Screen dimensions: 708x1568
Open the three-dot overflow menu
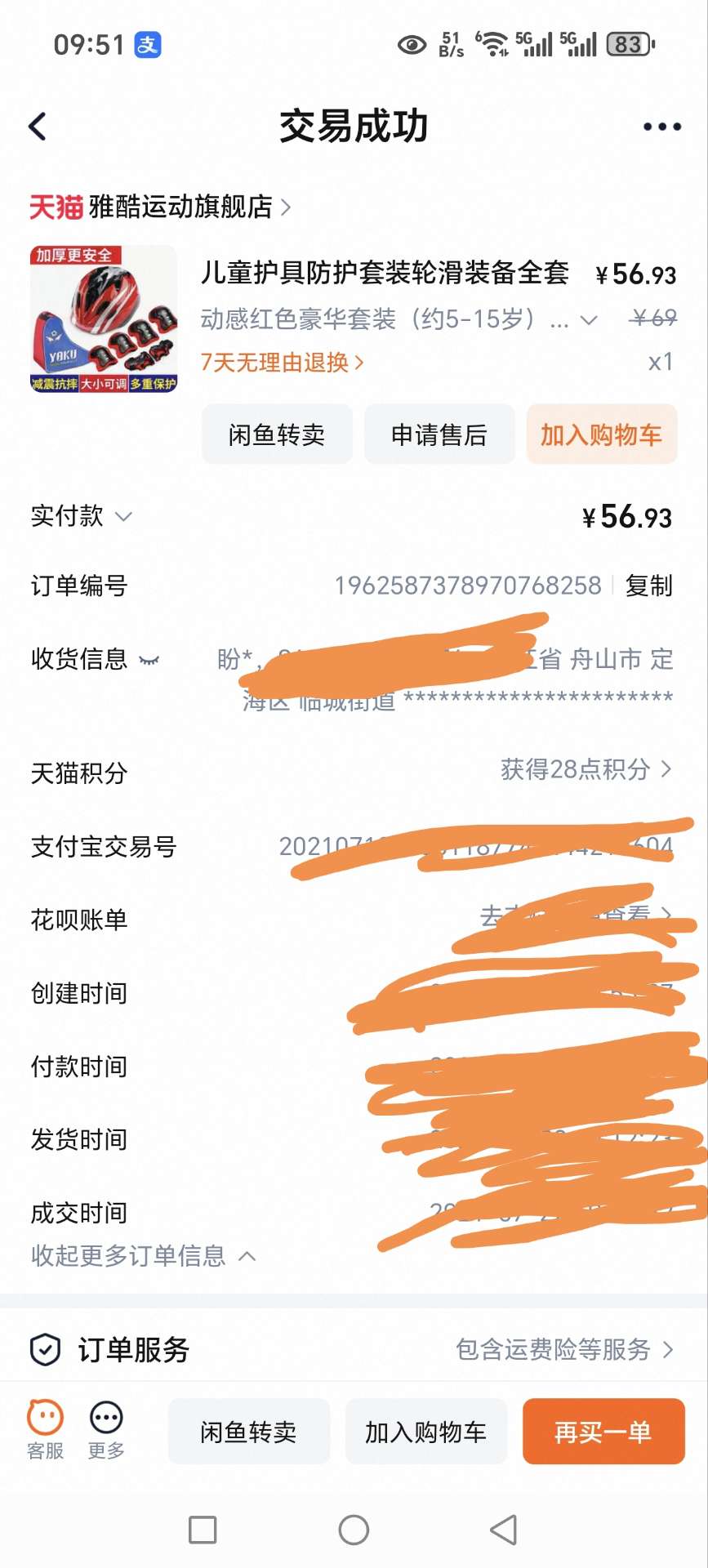[x=661, y=127]
